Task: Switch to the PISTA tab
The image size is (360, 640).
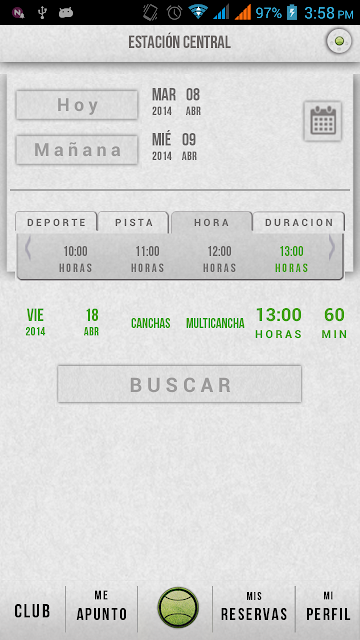Action: 134,222
